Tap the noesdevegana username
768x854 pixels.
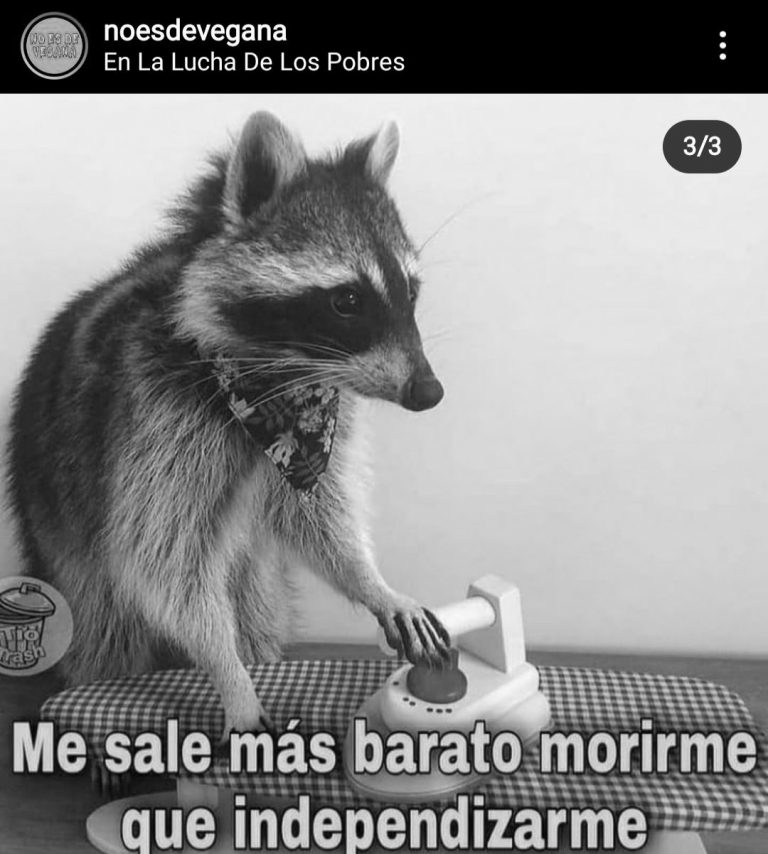tap(195, 30)
